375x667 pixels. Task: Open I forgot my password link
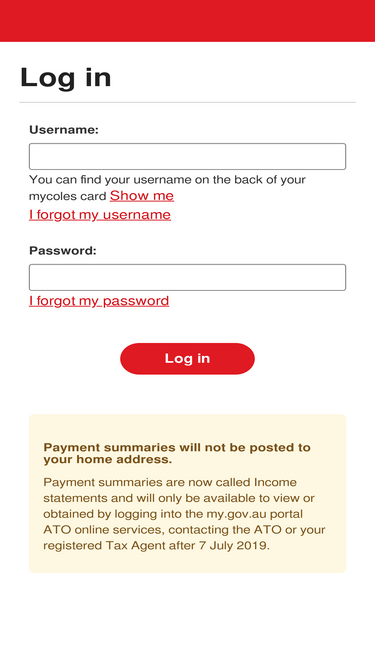(x=99, y=301)
